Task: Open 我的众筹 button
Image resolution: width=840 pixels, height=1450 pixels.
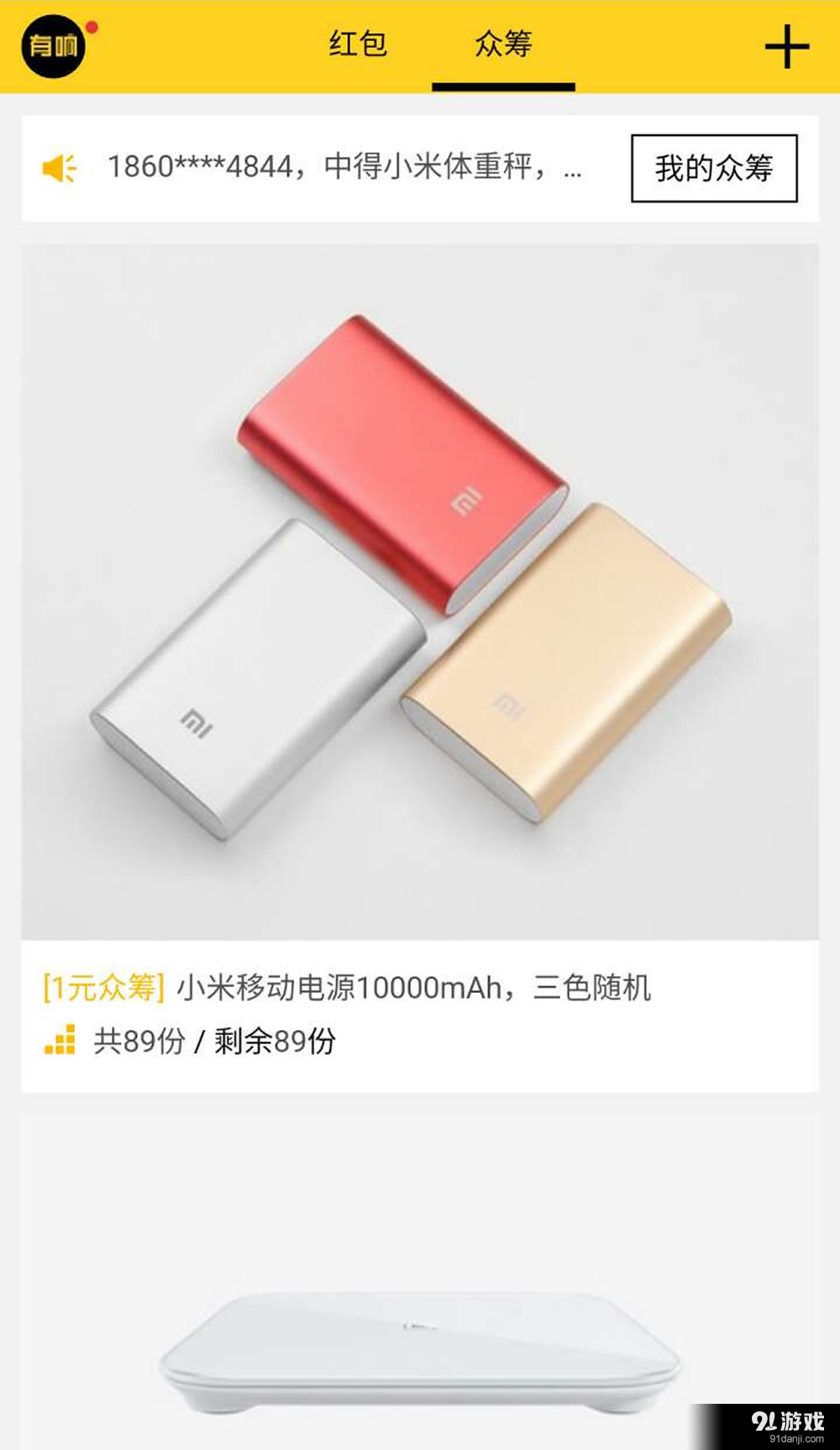Action: pos(714,168)
